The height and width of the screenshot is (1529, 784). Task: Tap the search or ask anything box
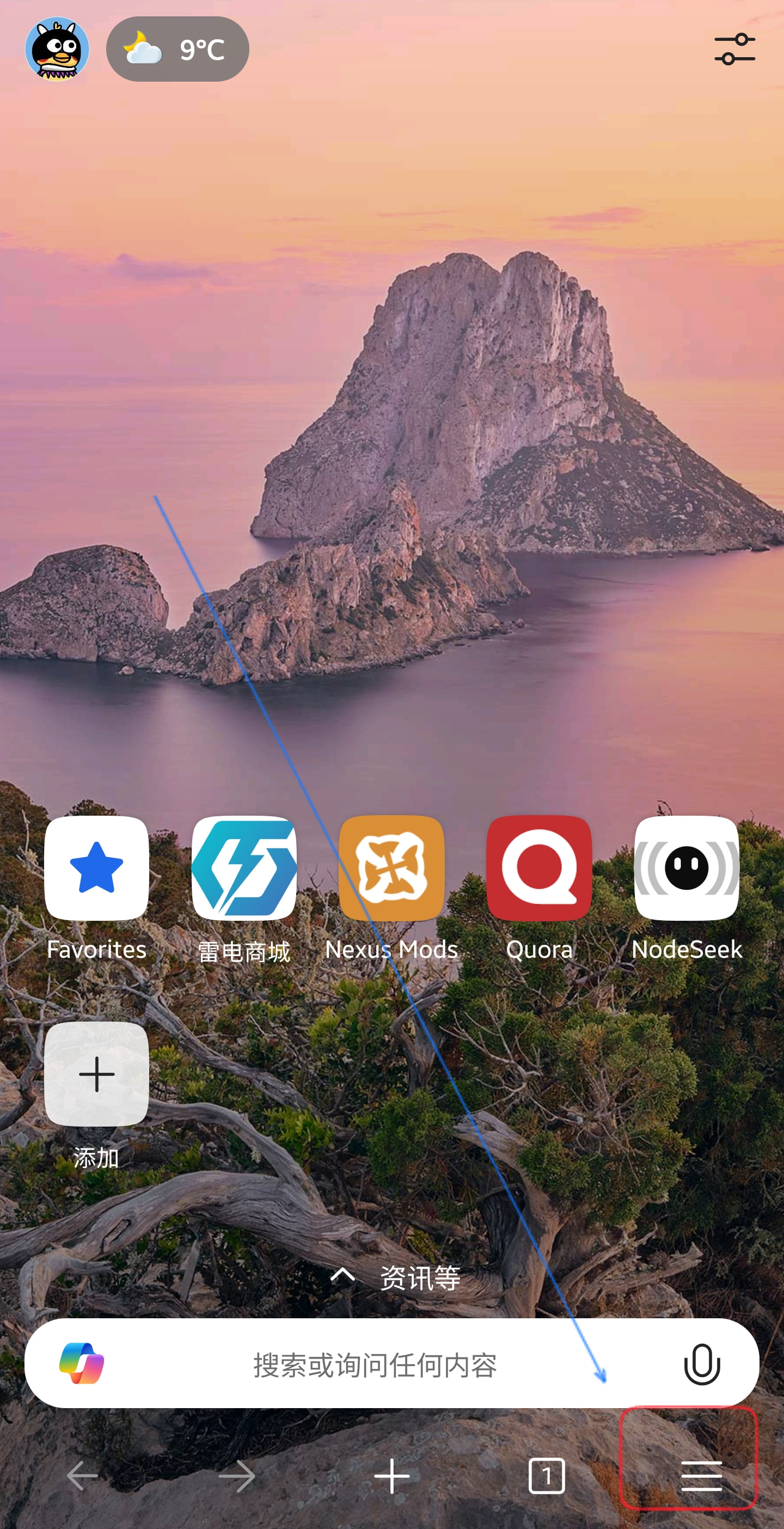point(375,1364)
